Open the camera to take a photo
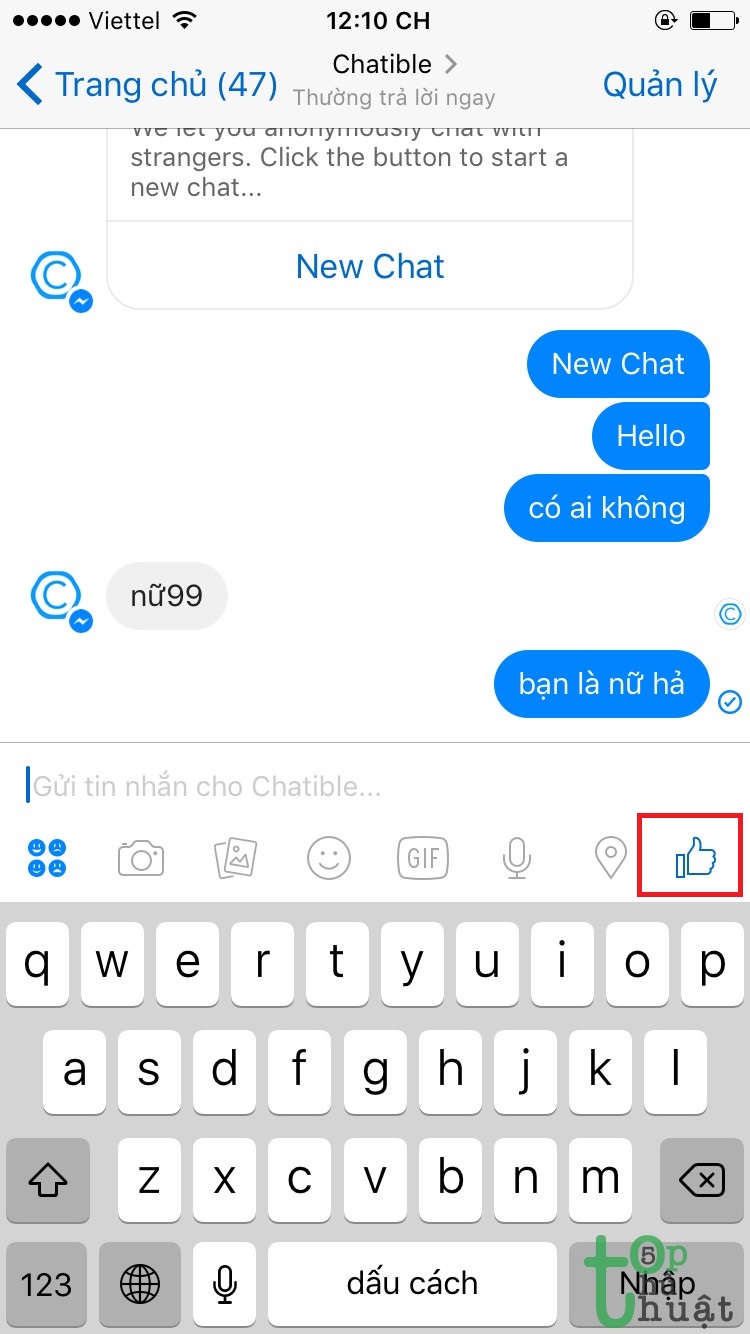Screen dimensions: 750x1334 141,857
